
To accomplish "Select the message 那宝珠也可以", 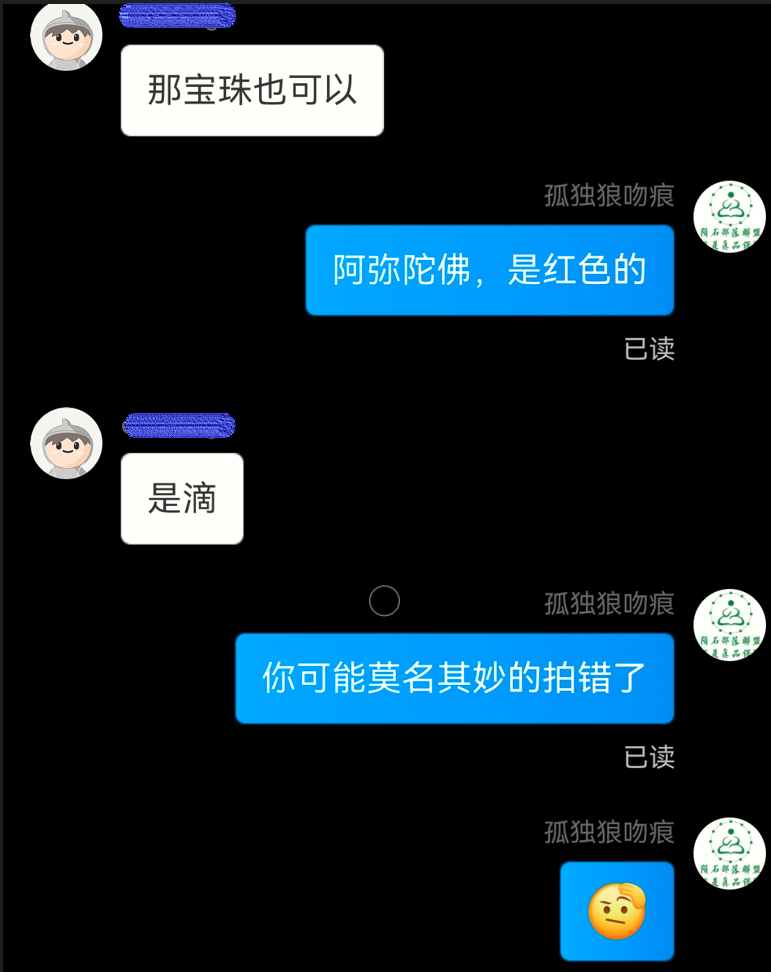I will 252,91.
